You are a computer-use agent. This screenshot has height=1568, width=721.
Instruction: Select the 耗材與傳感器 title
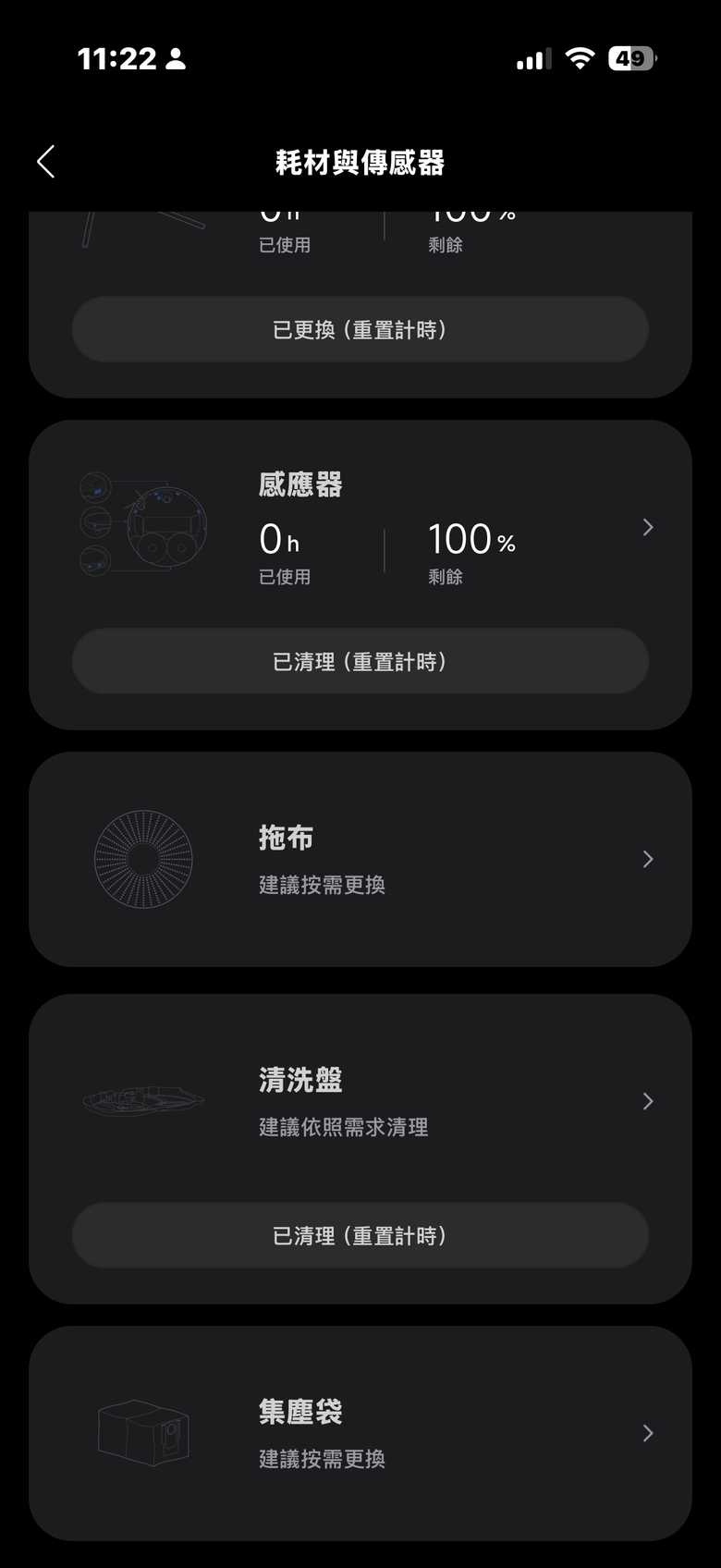tap(360, 162)
